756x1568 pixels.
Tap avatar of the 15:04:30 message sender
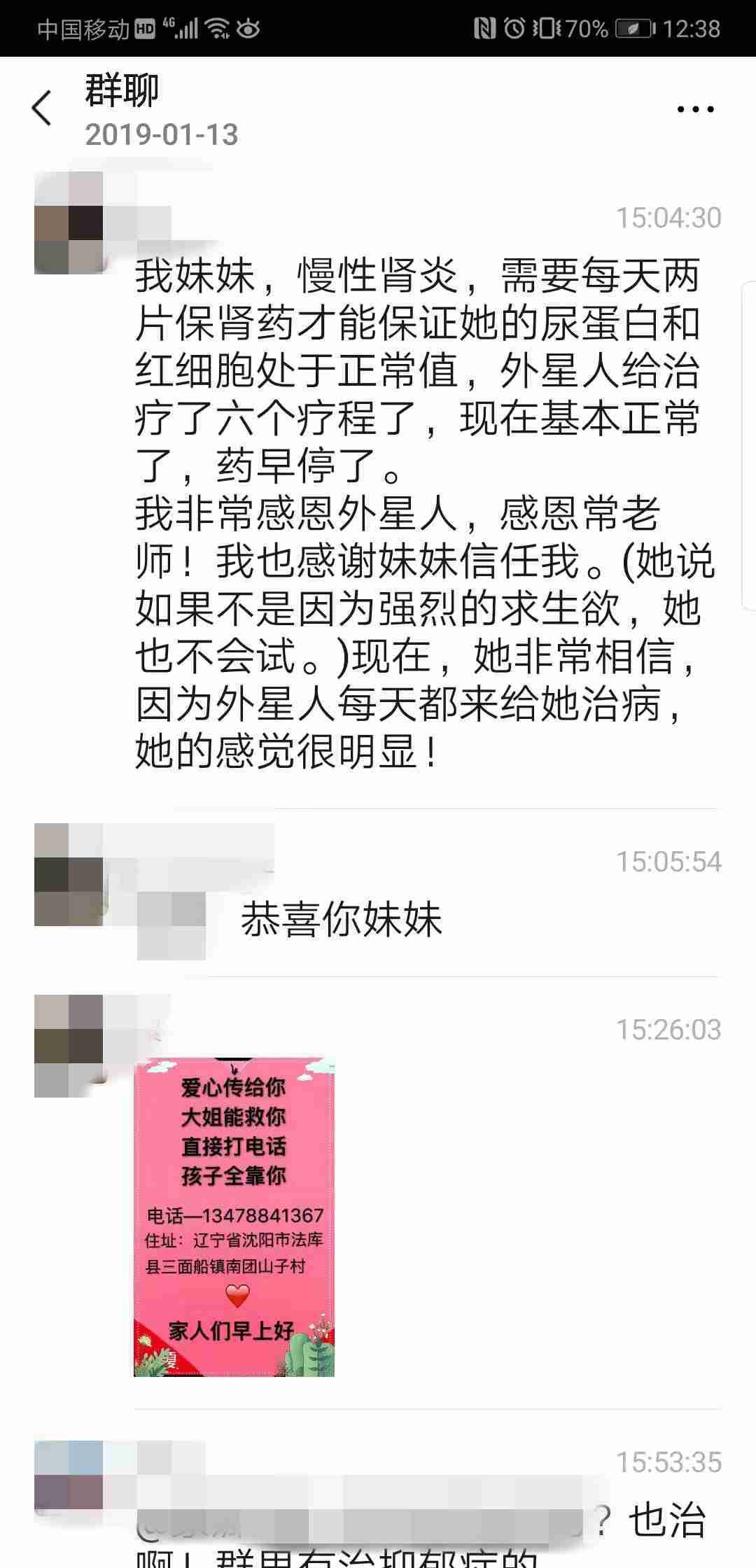[69, 223]
